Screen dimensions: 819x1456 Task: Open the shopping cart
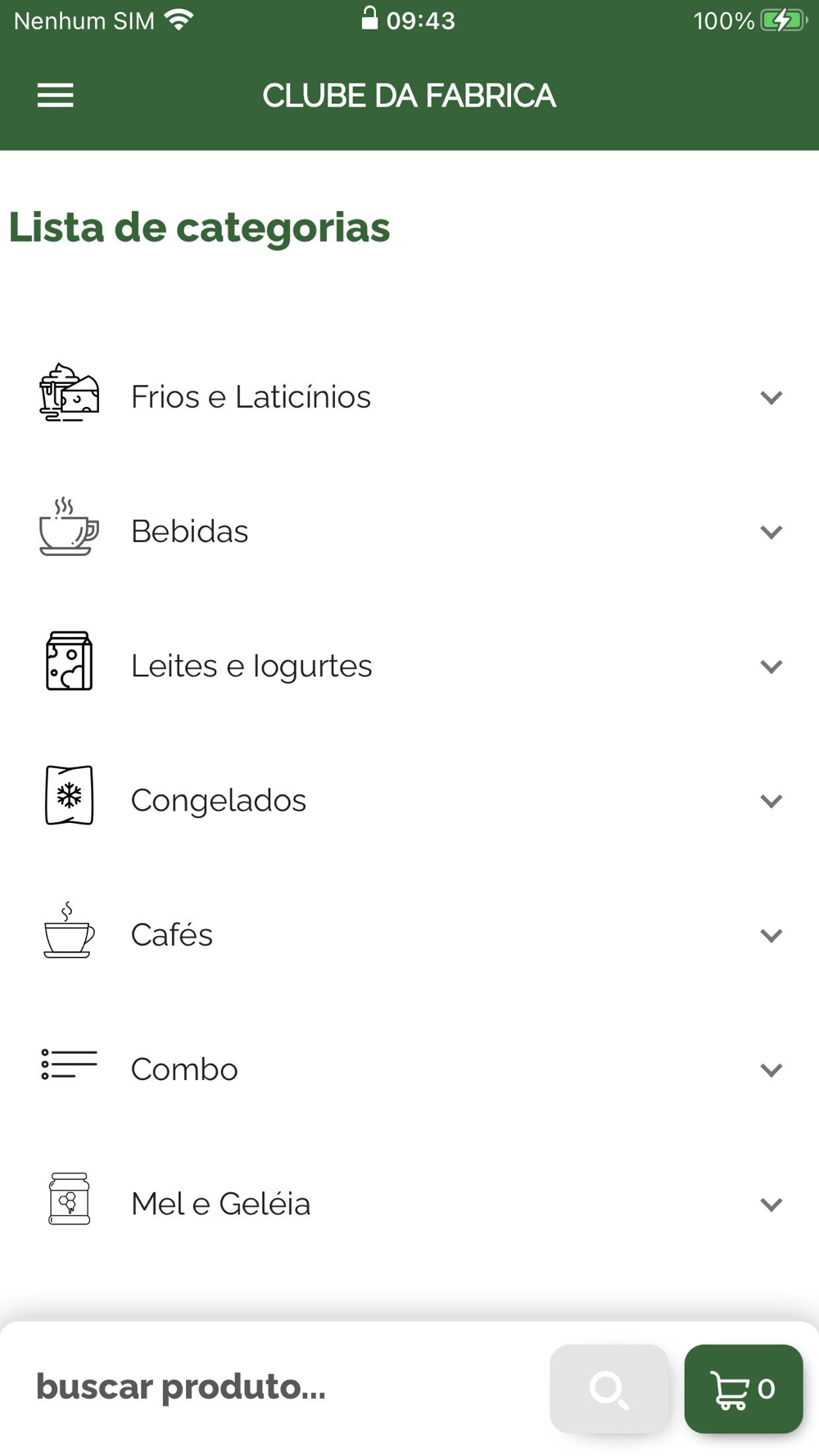coord(744,1389)
